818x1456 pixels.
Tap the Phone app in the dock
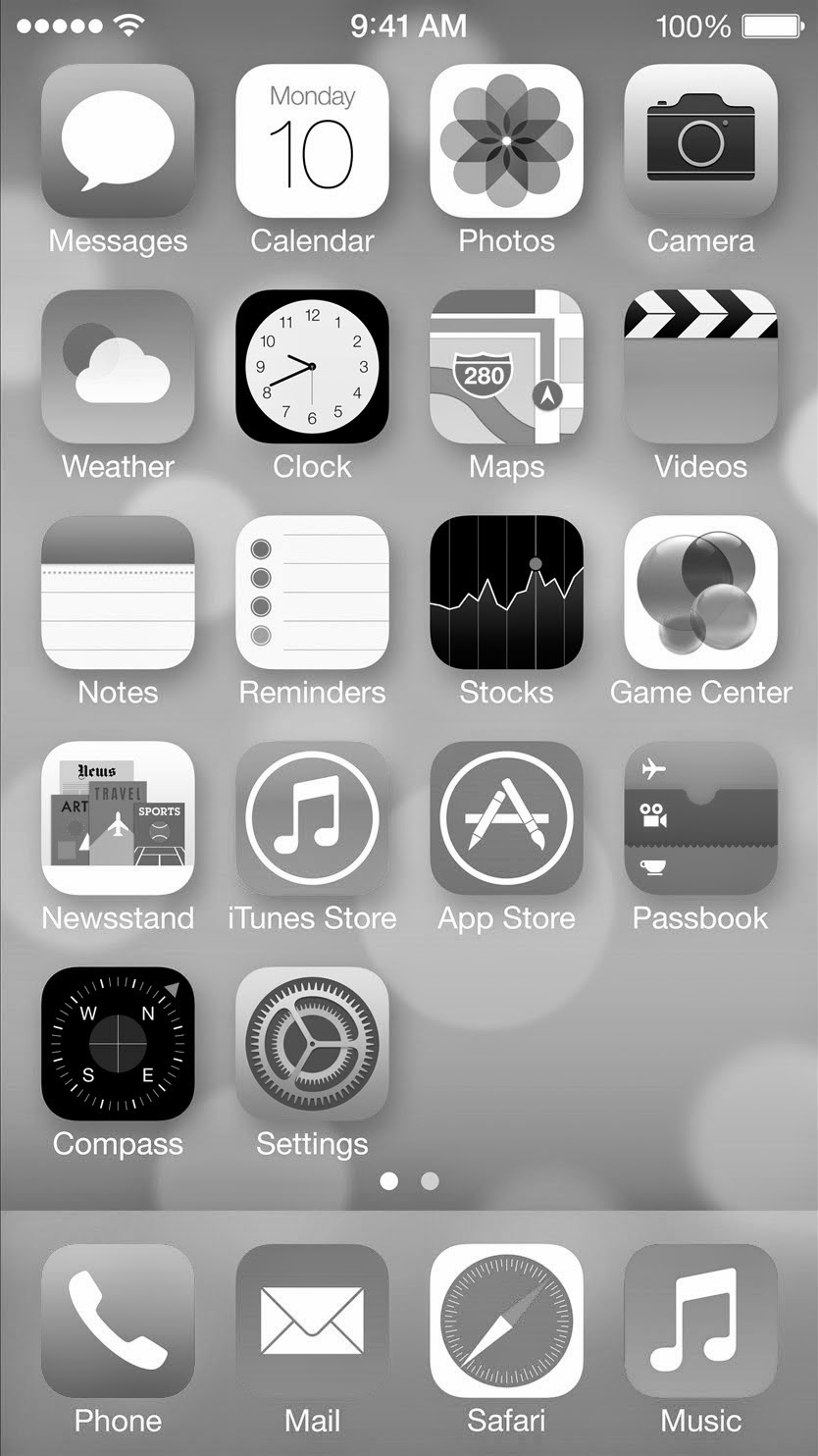(118, 1321)
